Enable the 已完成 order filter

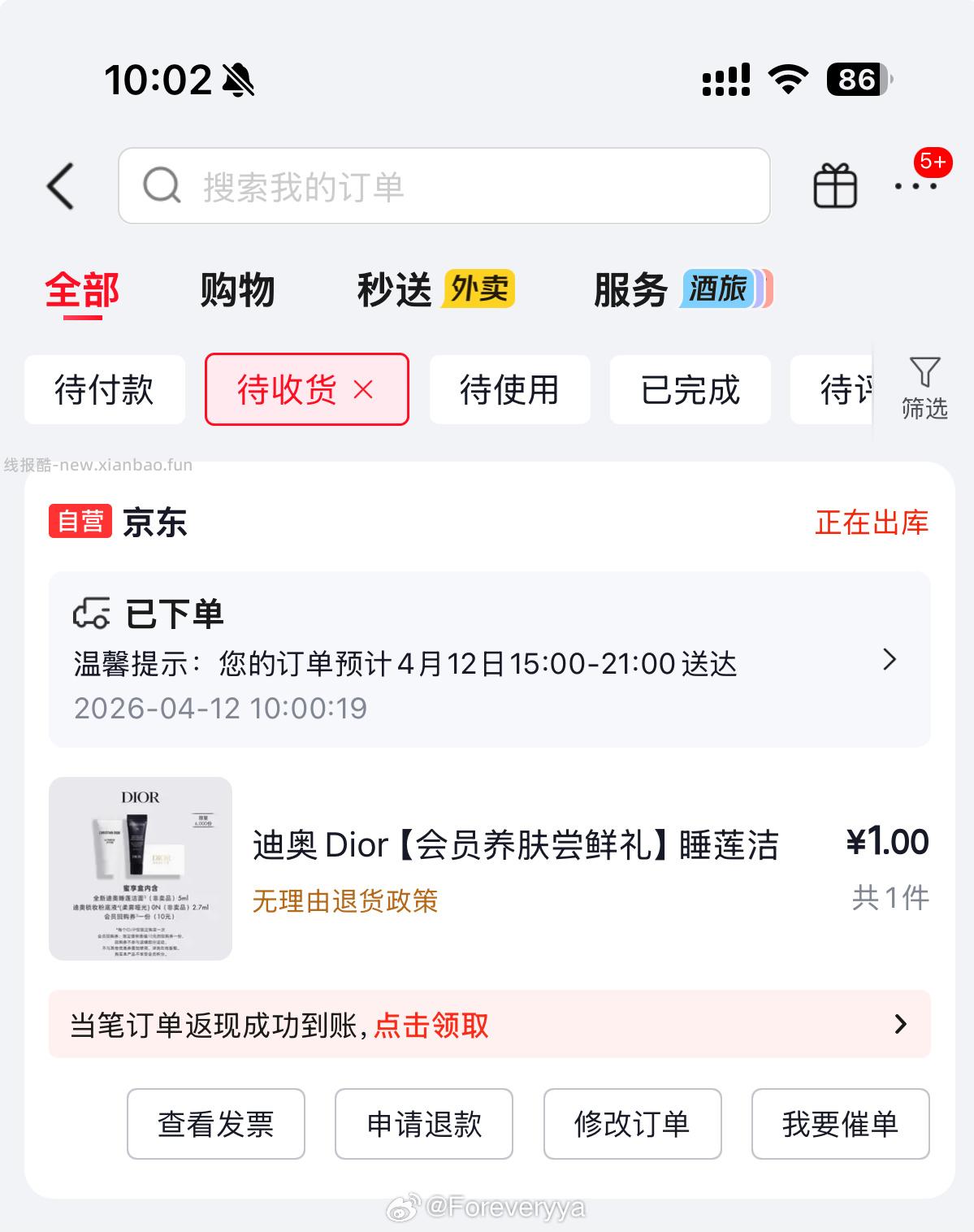coord(690,390)
